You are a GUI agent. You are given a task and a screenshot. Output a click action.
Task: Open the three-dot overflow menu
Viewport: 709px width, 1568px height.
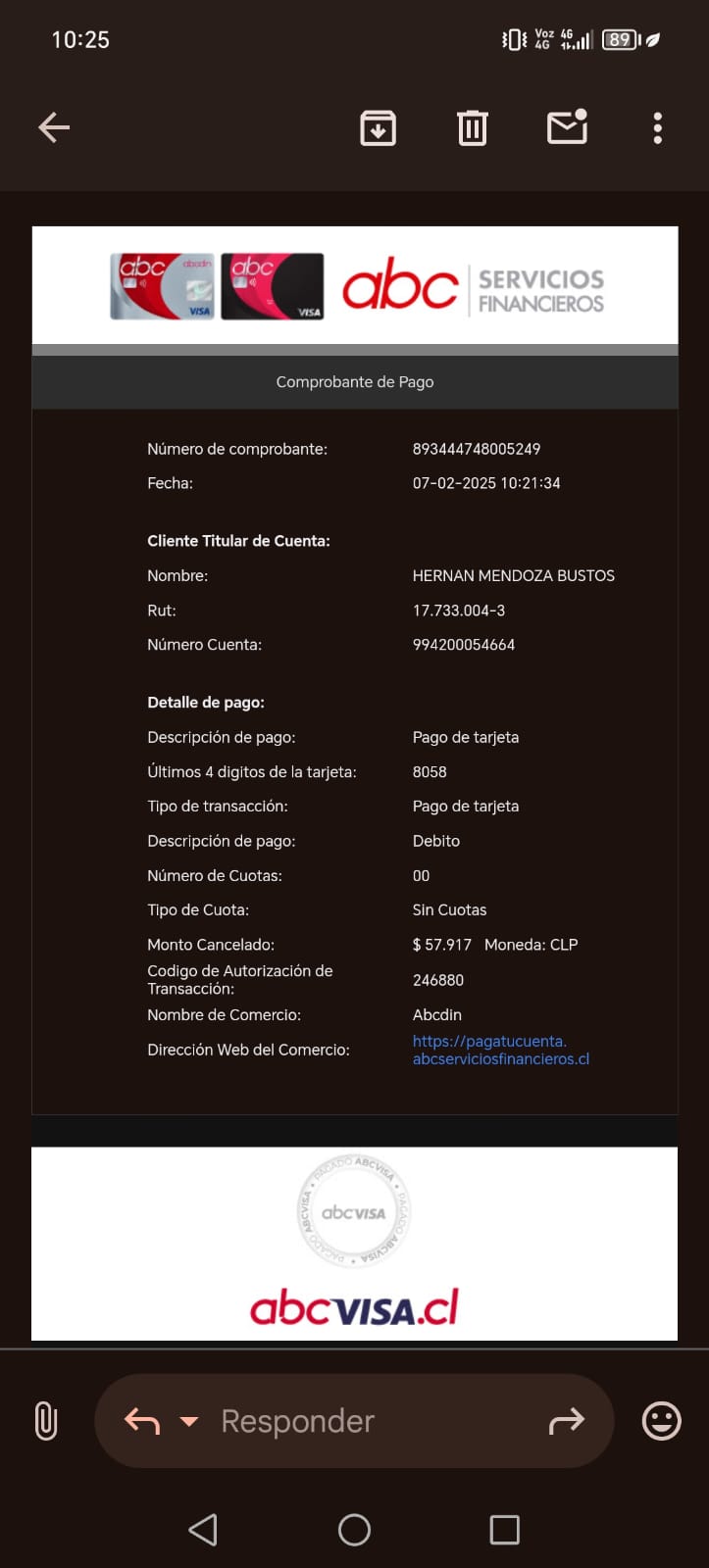tap(657, 127)
